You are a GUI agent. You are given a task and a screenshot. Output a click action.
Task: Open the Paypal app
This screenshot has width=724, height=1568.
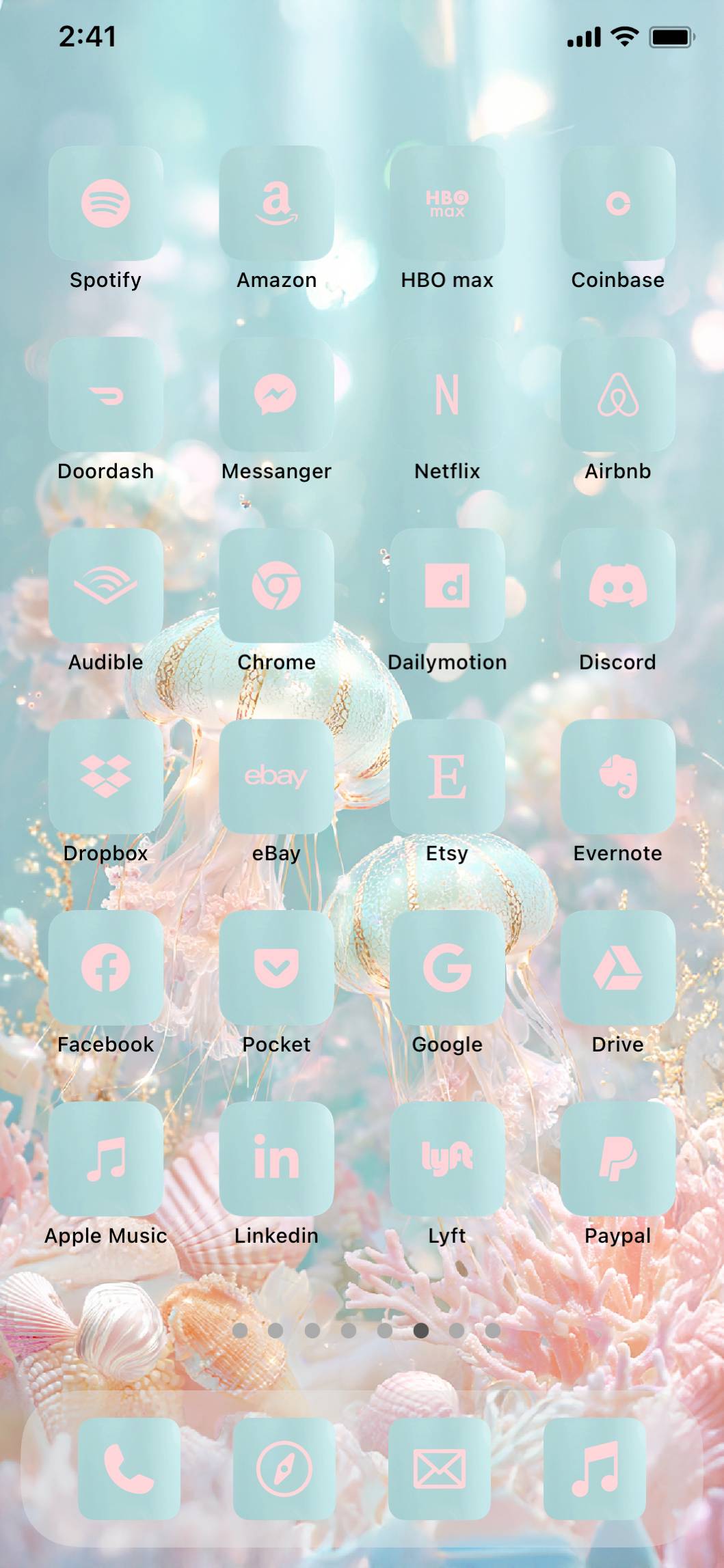point(617,1159)
